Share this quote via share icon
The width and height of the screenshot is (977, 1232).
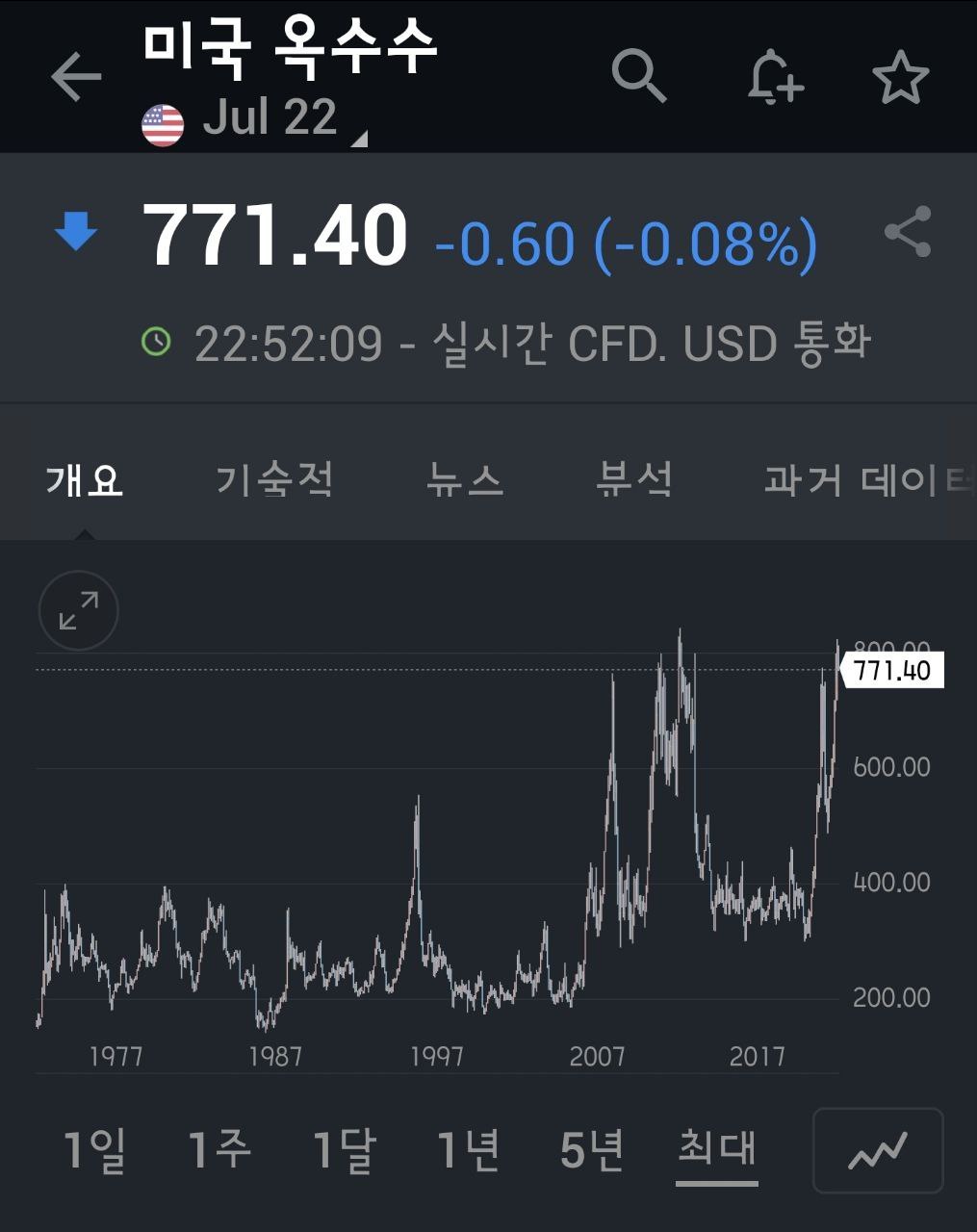pos(908,231)
